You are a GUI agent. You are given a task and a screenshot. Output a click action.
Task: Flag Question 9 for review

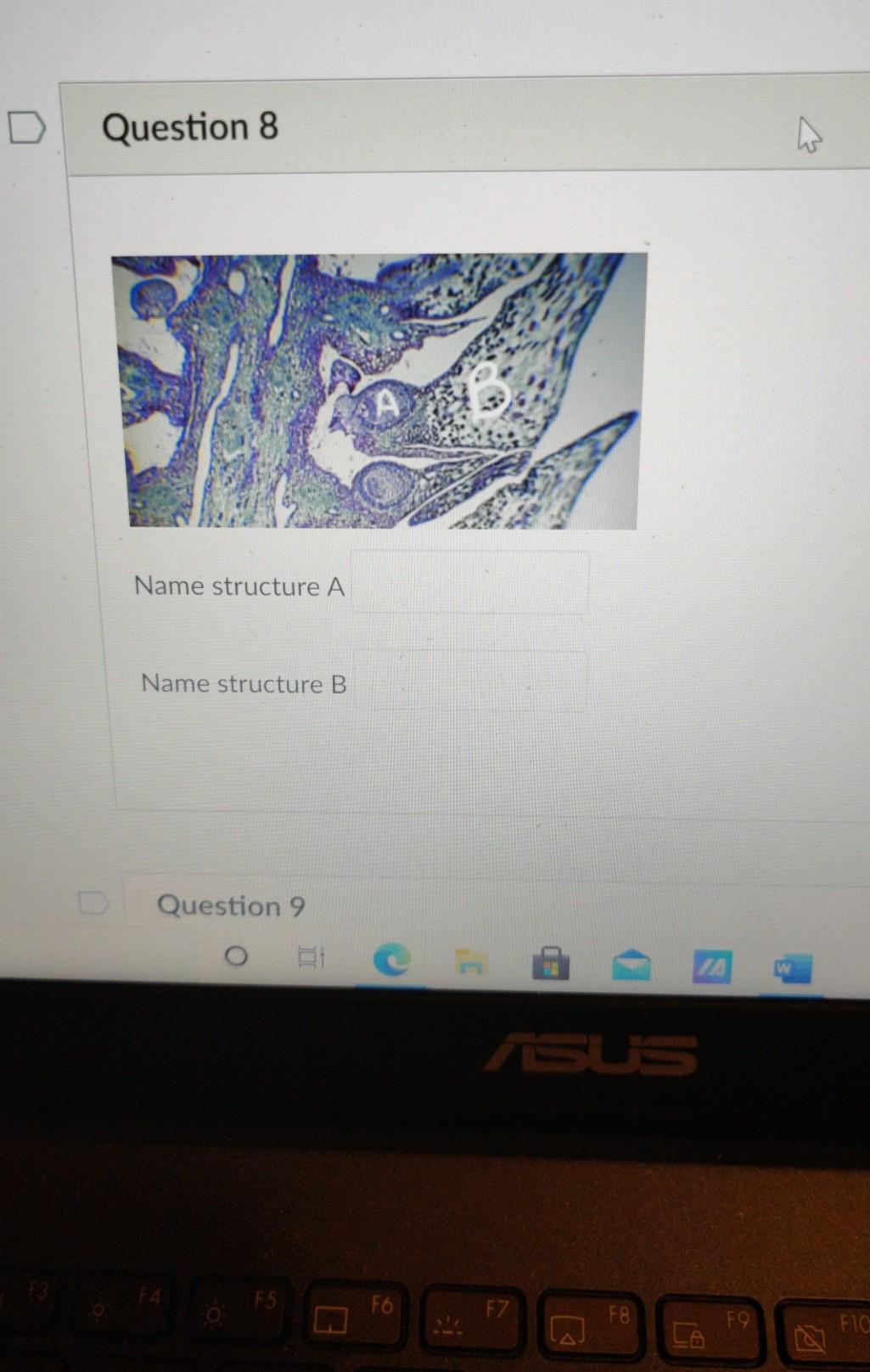(93, 902)
